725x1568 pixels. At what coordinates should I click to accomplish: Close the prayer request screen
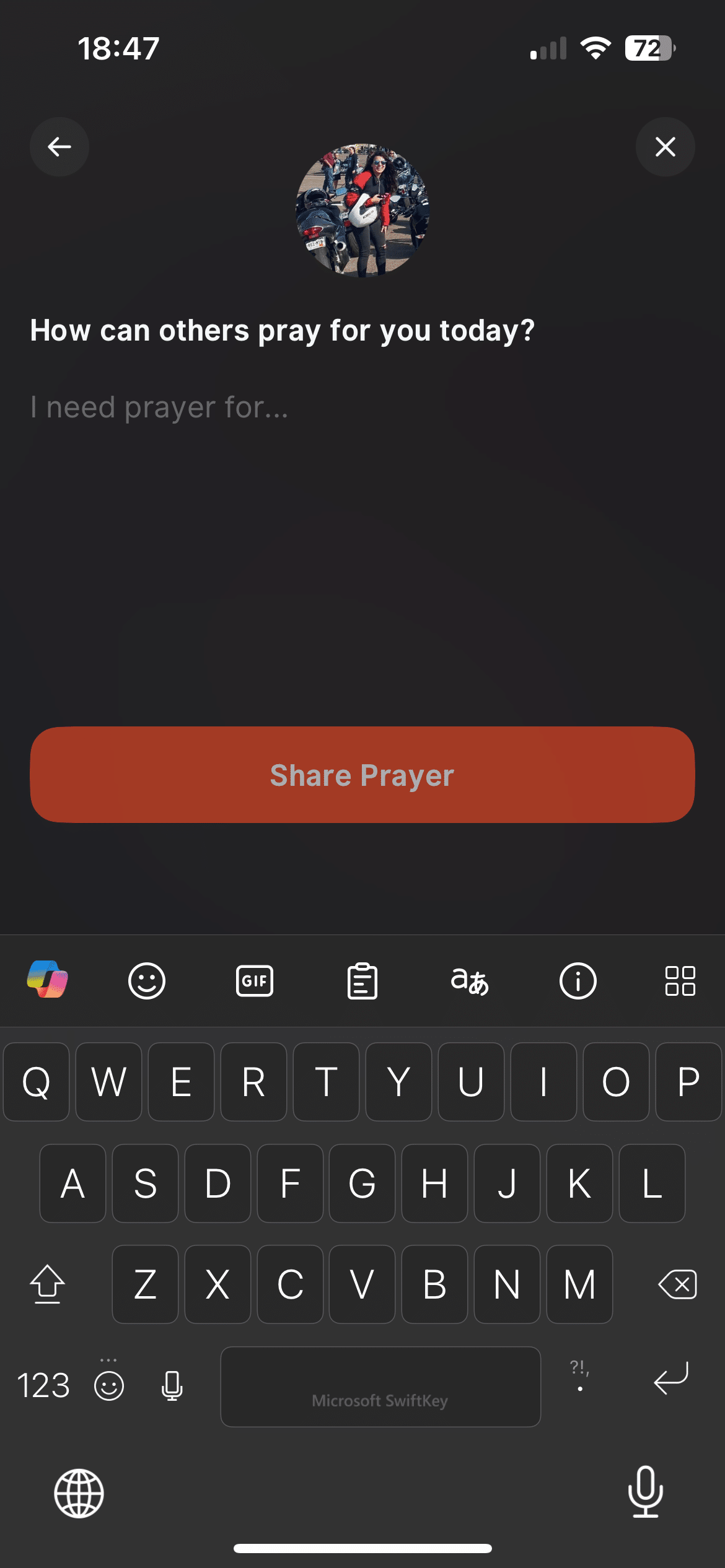[665, 147]
